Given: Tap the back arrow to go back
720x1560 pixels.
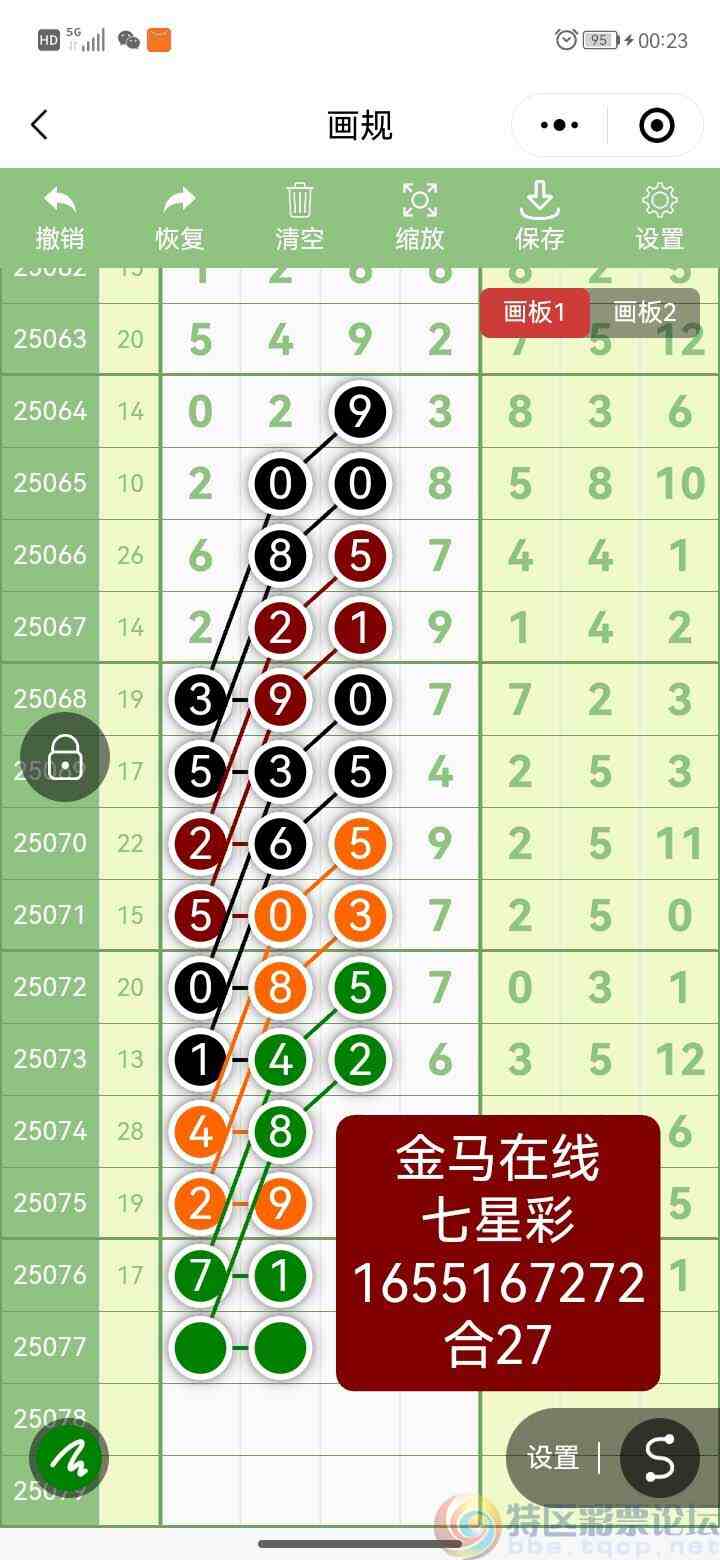Looking at the screenshot, I should [40, 125].
